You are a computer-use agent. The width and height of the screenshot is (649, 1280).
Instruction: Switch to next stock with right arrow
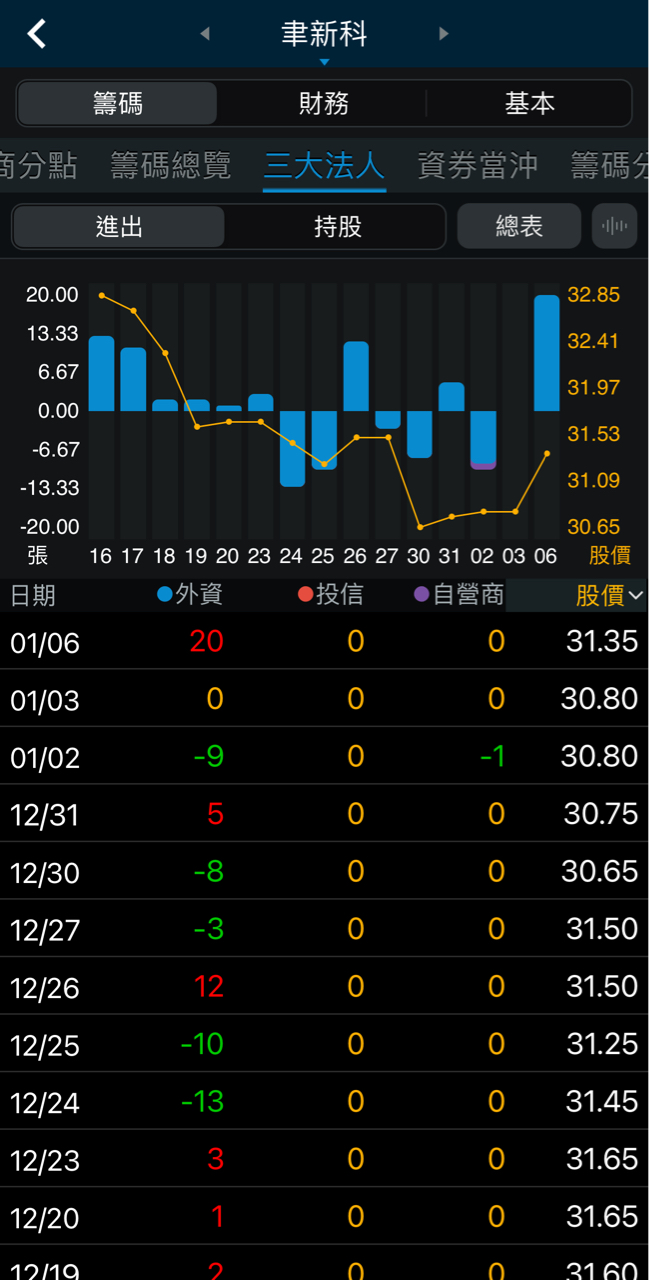tap(443, 34)
